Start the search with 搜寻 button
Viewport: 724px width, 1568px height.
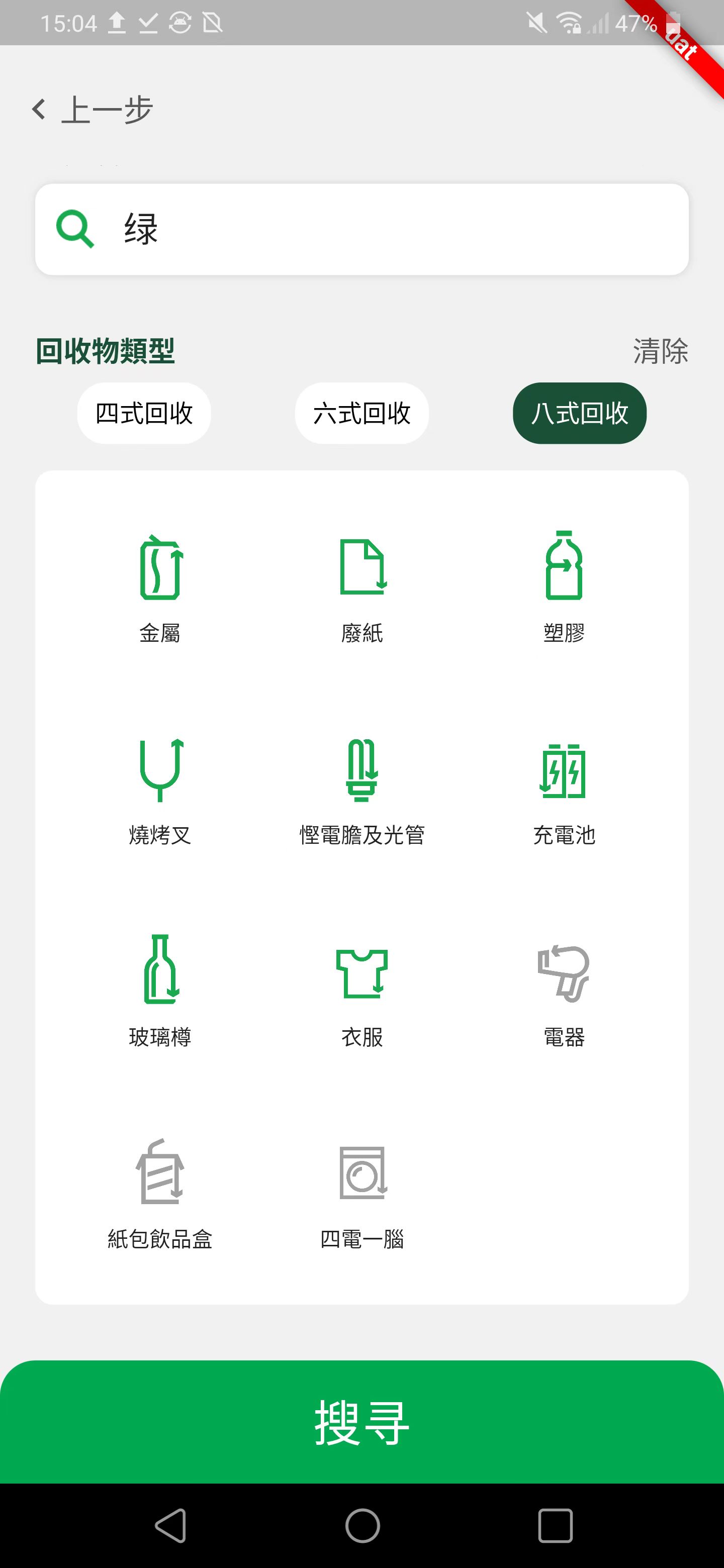(361, 1422)
